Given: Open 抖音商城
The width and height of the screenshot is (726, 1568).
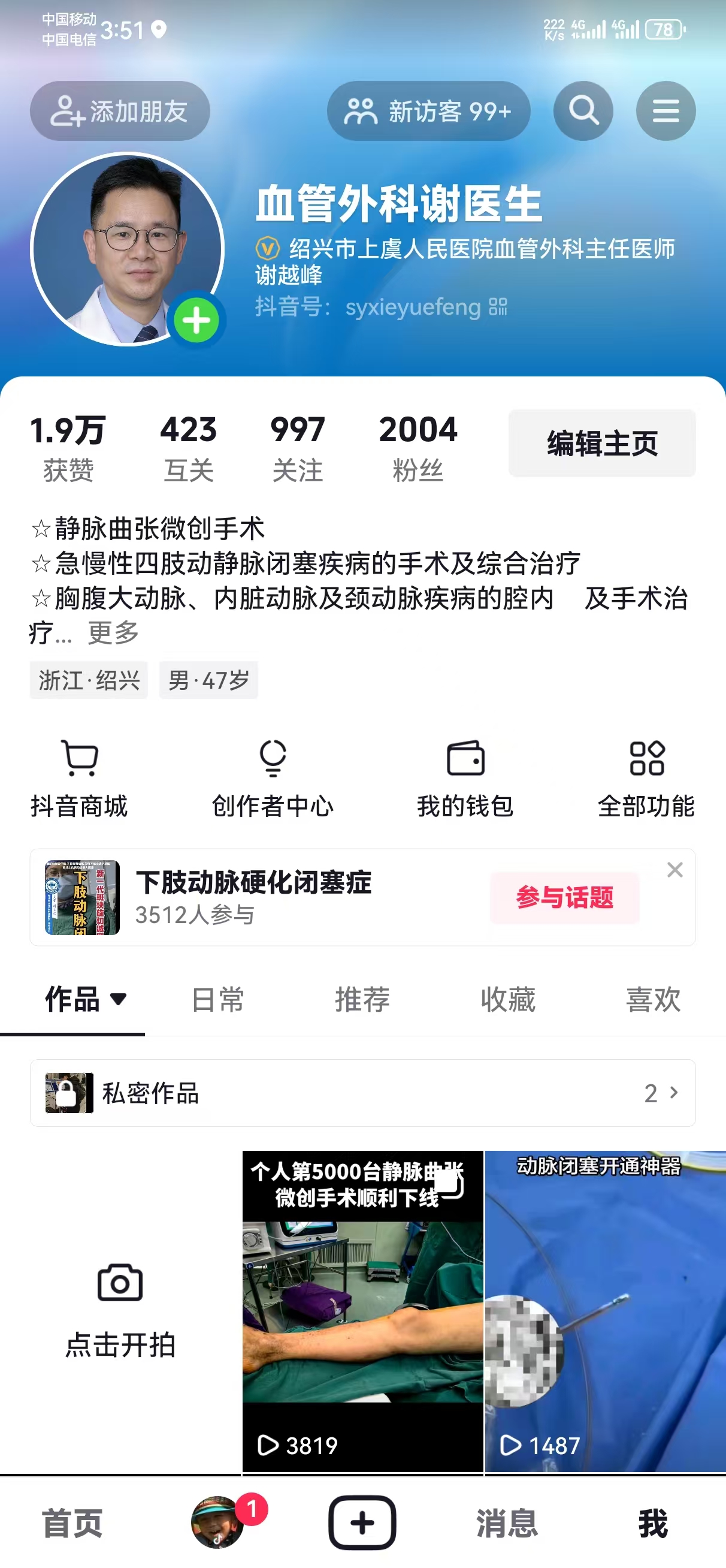Looking at the screenshot, I should coord(79,779).
